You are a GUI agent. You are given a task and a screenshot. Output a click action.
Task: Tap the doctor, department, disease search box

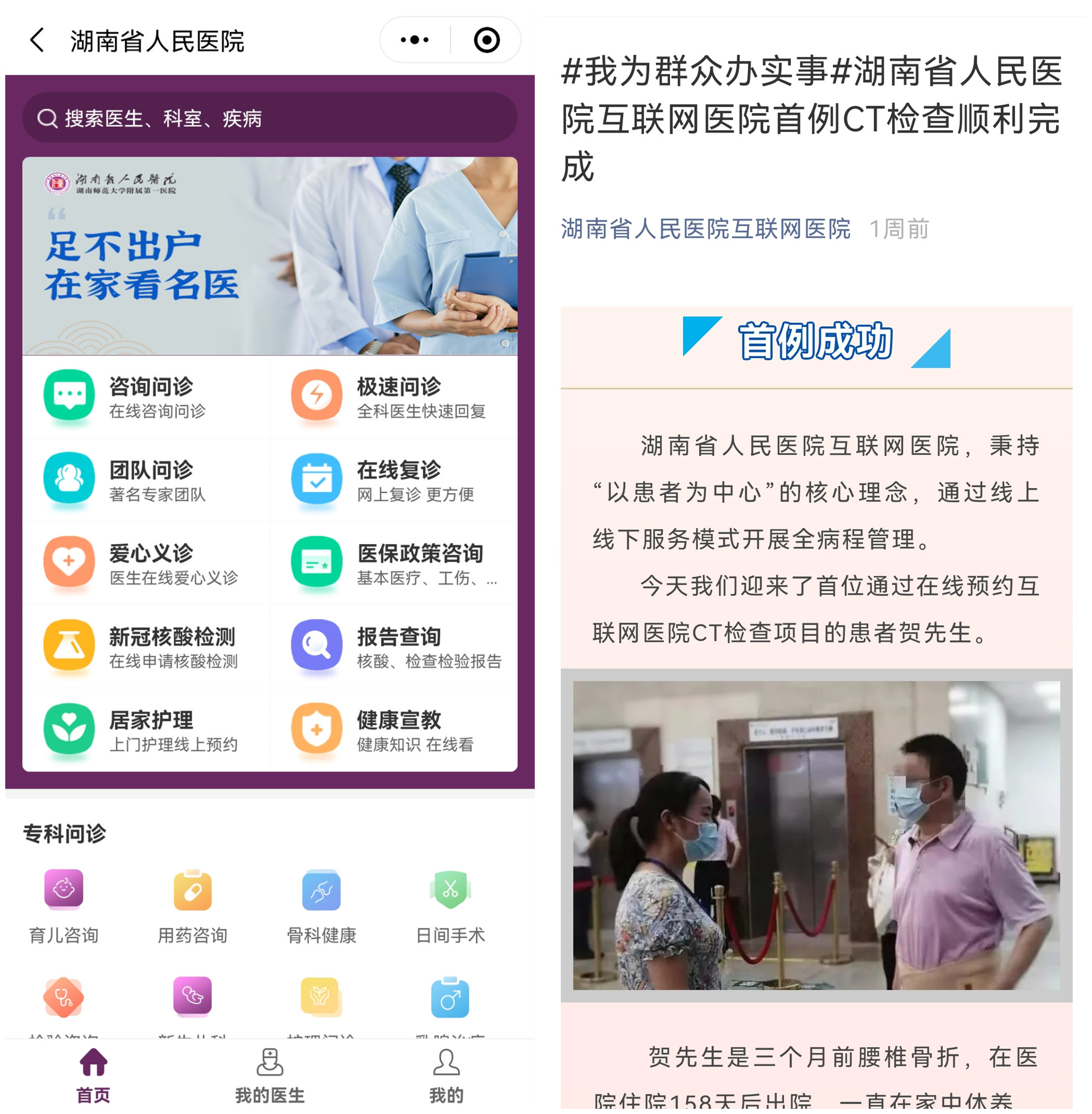pyautogui.click(x=269, y=119)
